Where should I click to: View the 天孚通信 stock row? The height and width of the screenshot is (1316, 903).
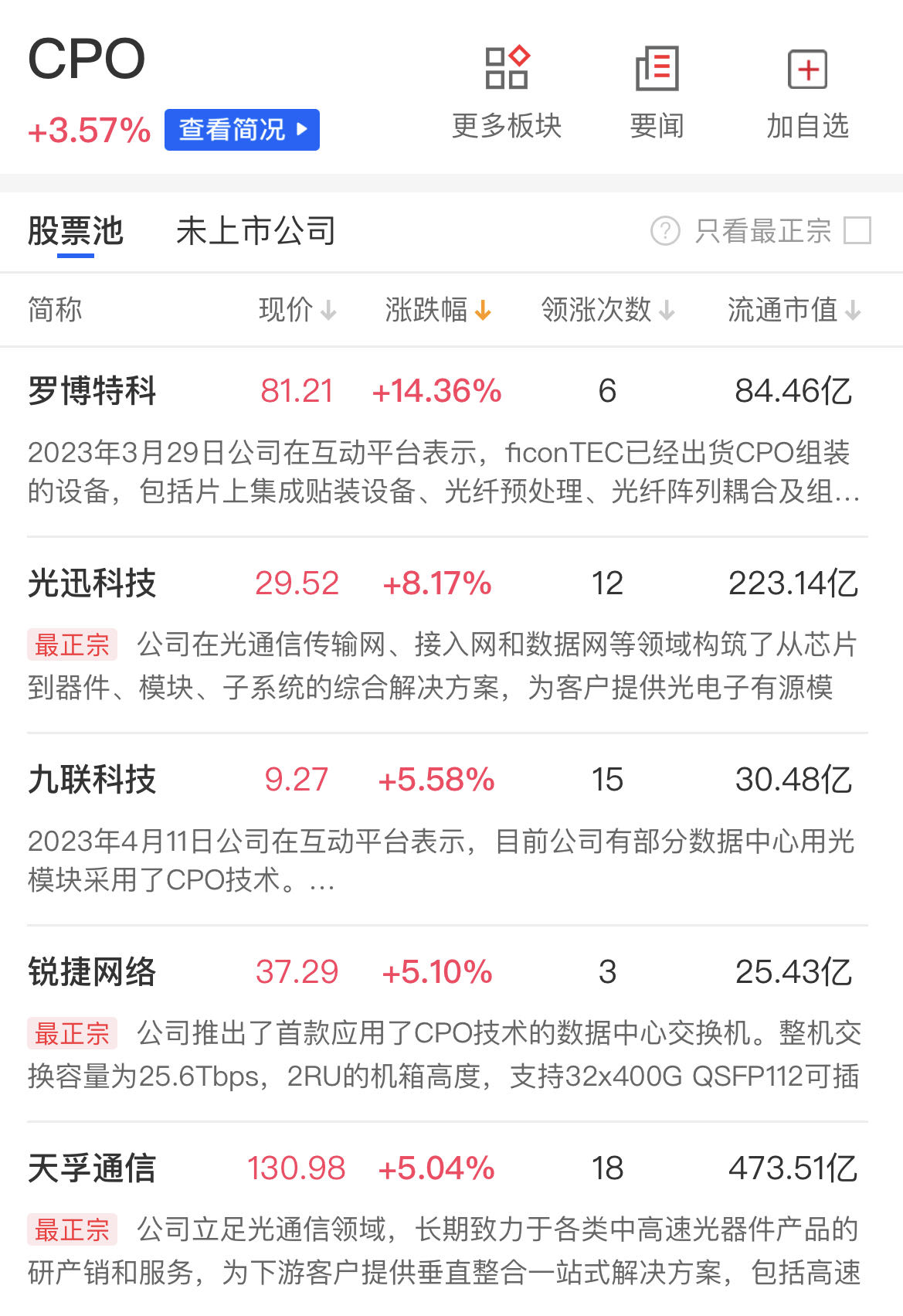tap(92, 1168)
